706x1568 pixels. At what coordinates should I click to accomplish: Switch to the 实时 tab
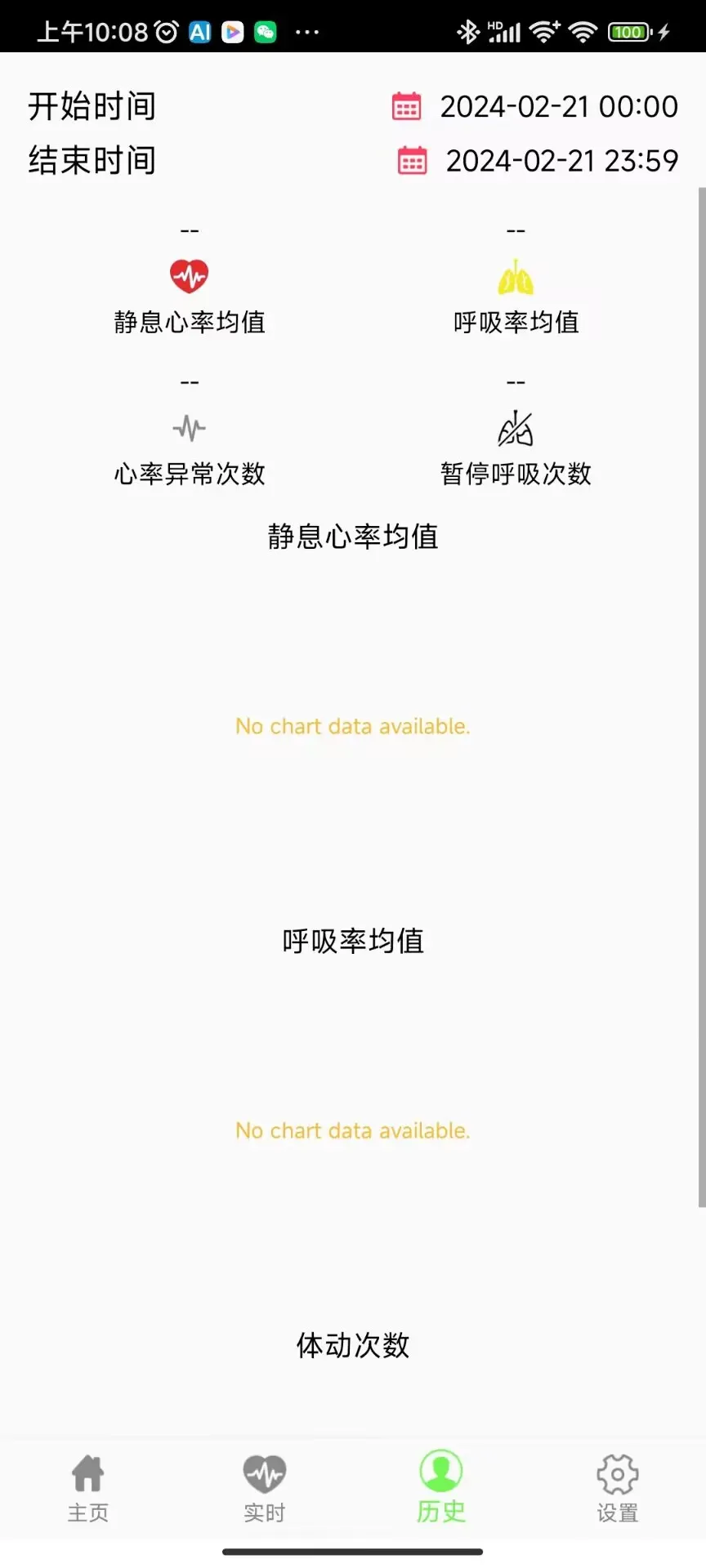(265, 1489)
